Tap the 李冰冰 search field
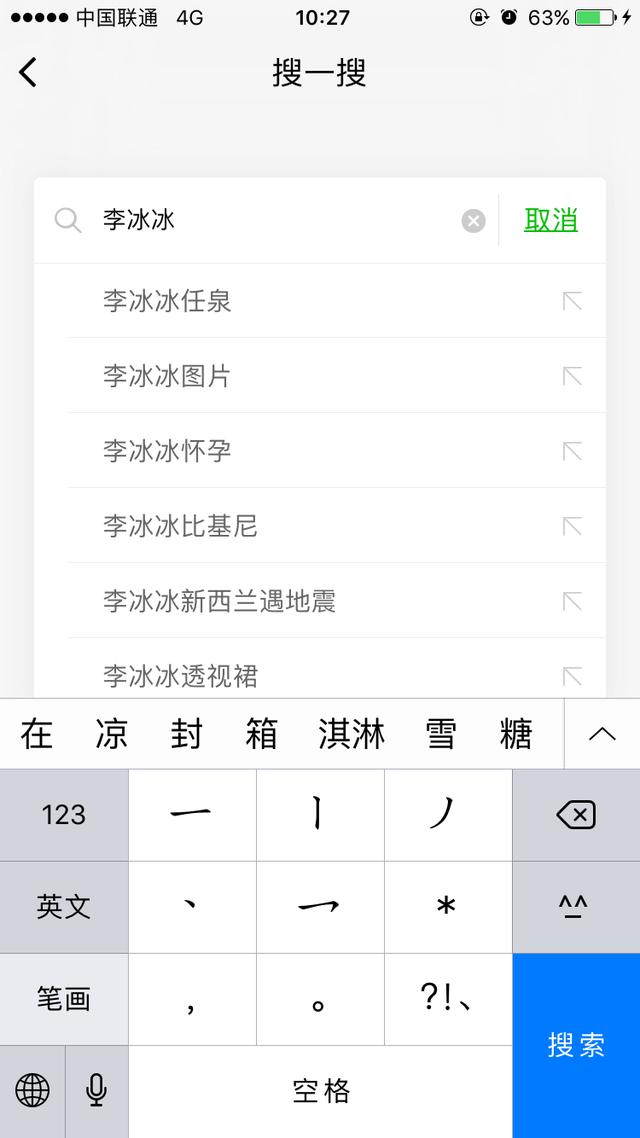Screen dimensions: 640x1138 [x=279, y=220]
